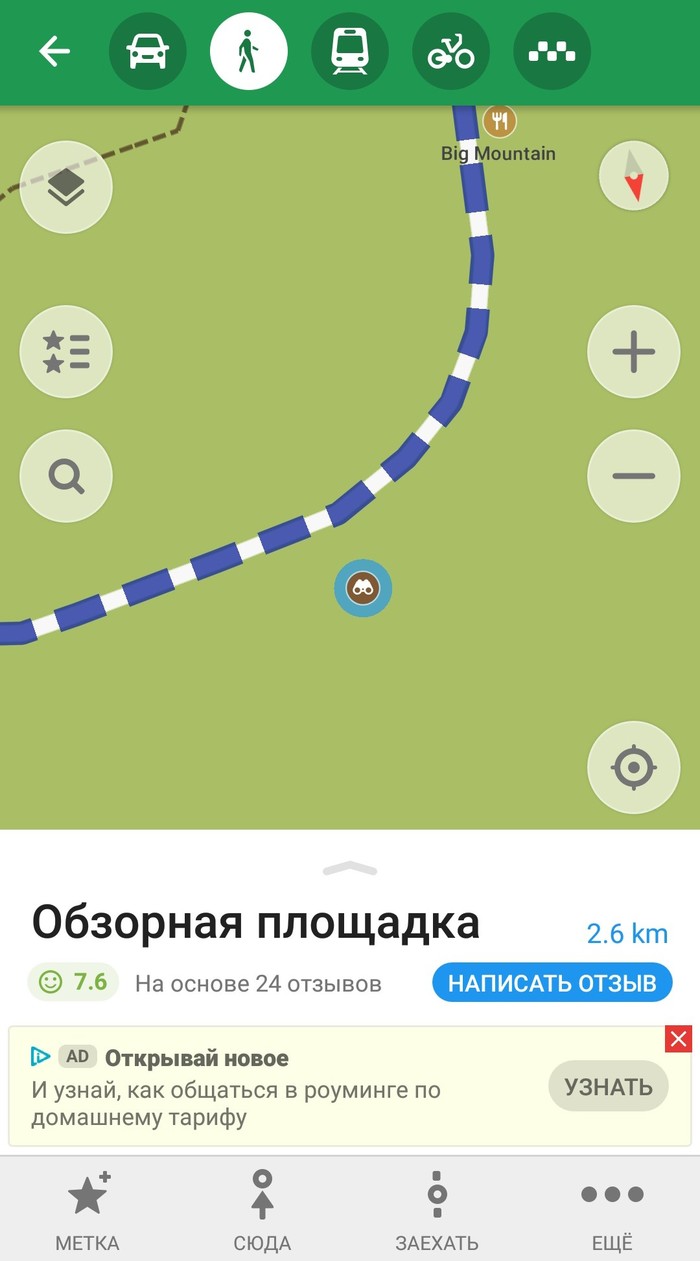The image size is (700, 1261).
Task: Zoom in the map
Action: click(x=633, y=352)
